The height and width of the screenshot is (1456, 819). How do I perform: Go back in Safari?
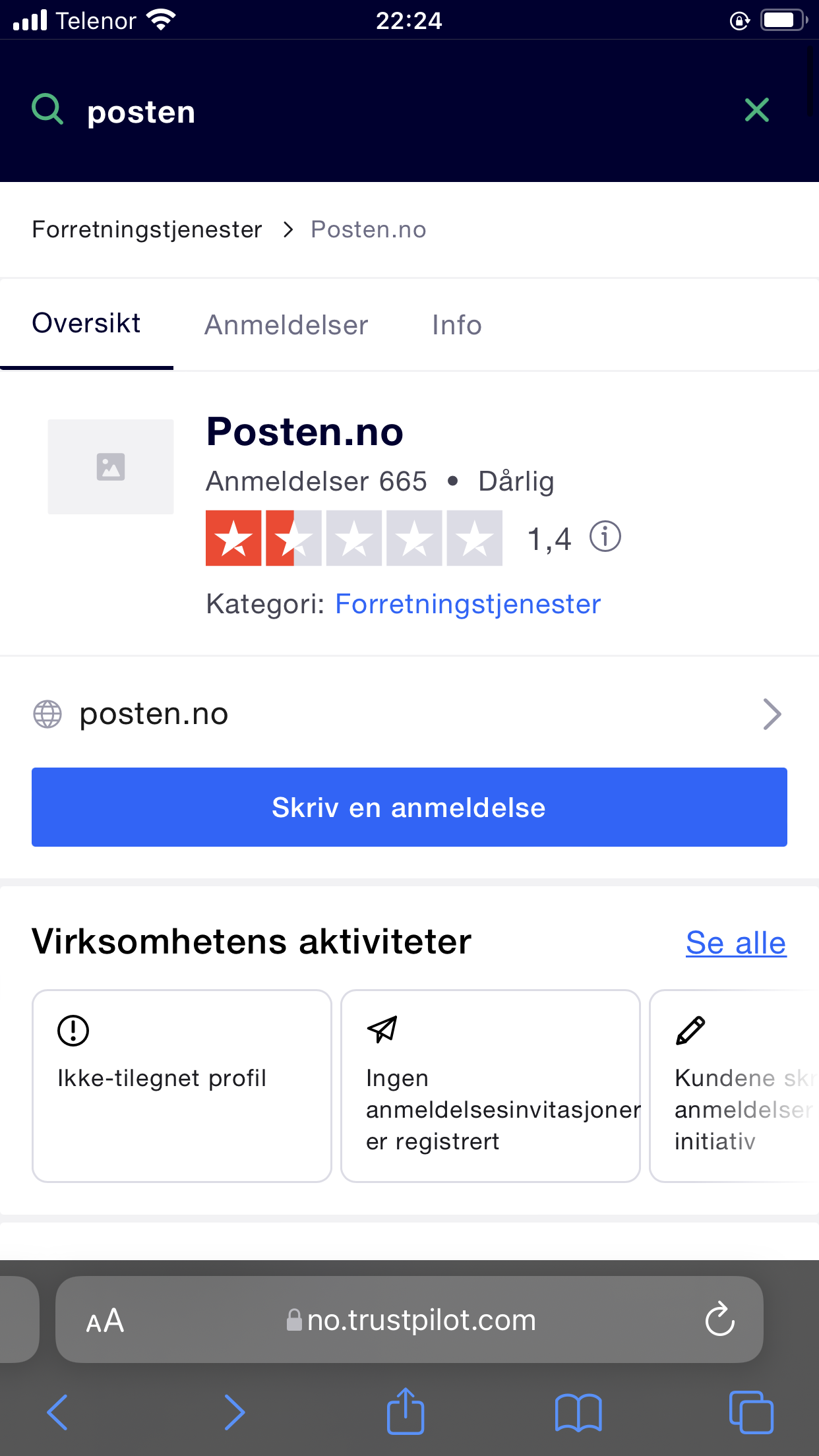pyautogui.click(x=57, y=1412)
